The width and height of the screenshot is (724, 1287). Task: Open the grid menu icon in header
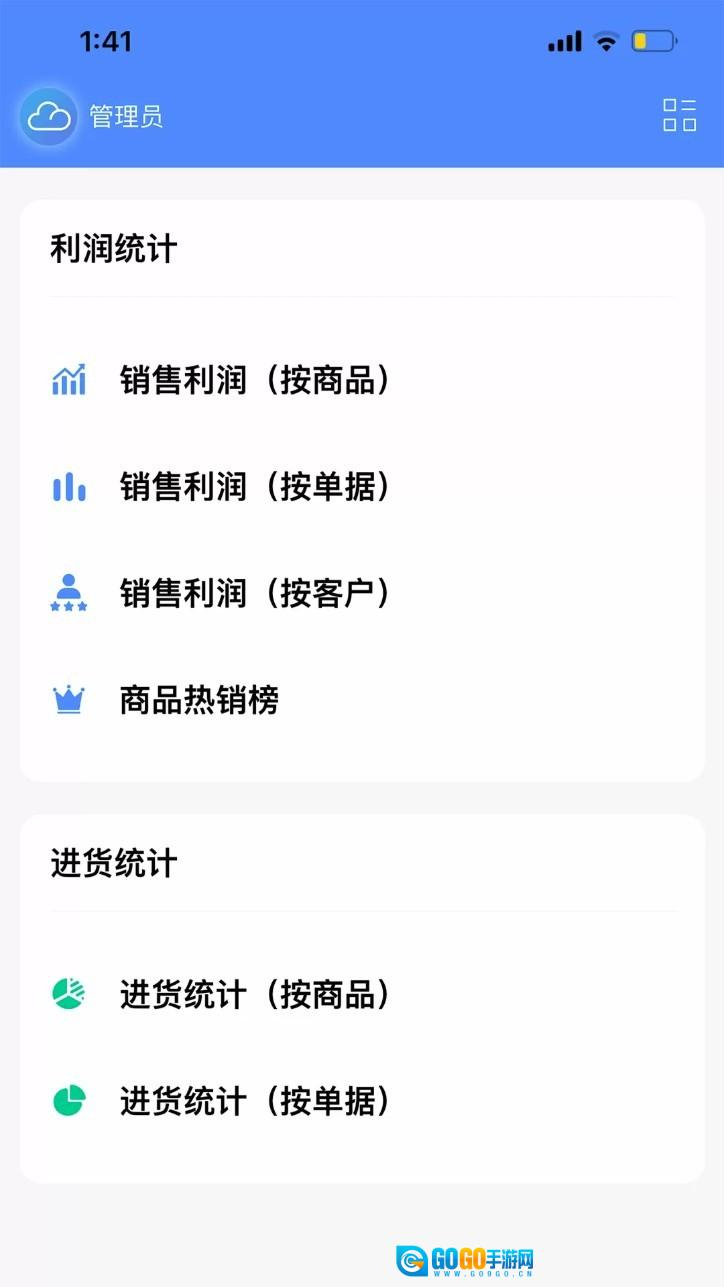(x=679, y=115)
